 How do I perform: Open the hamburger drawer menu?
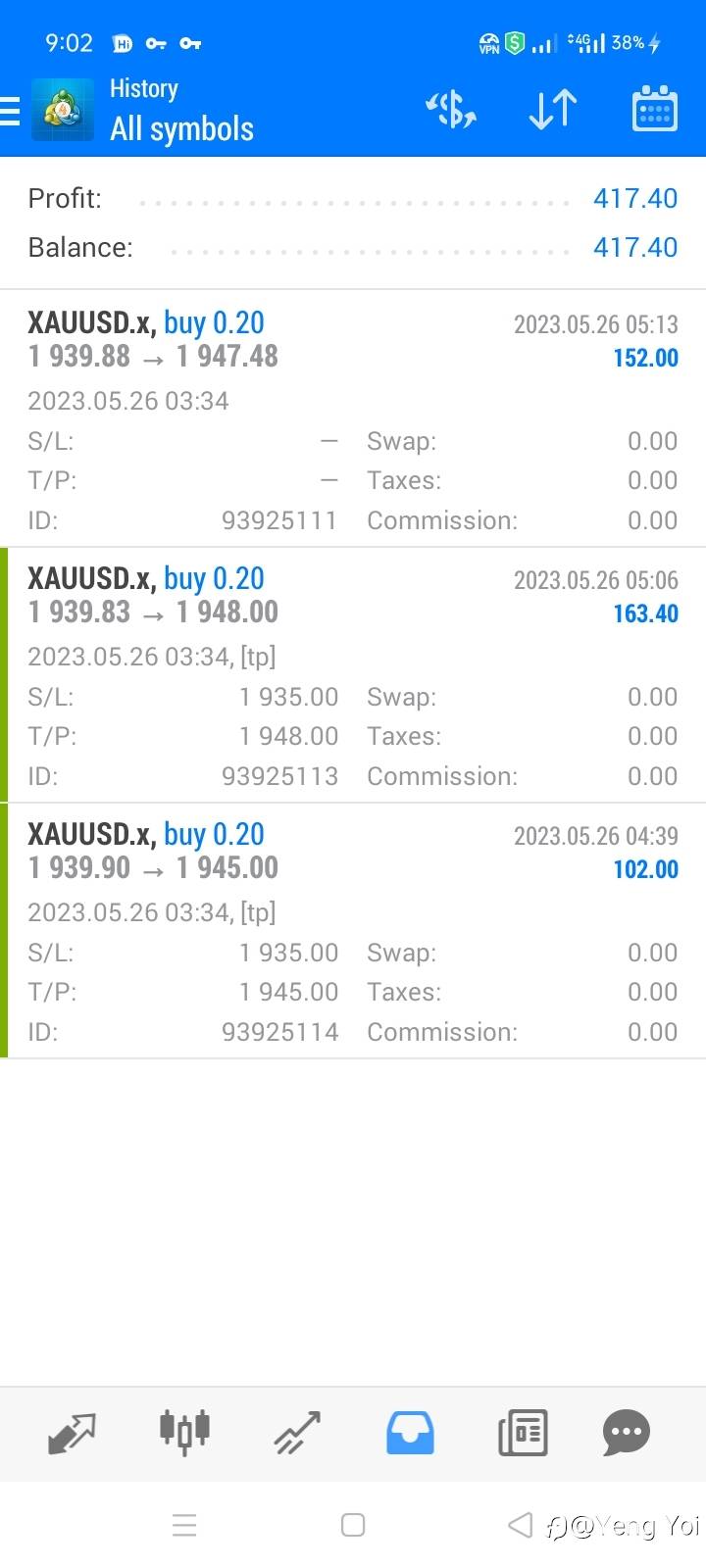pyautogui.click(x=10, y=111)
